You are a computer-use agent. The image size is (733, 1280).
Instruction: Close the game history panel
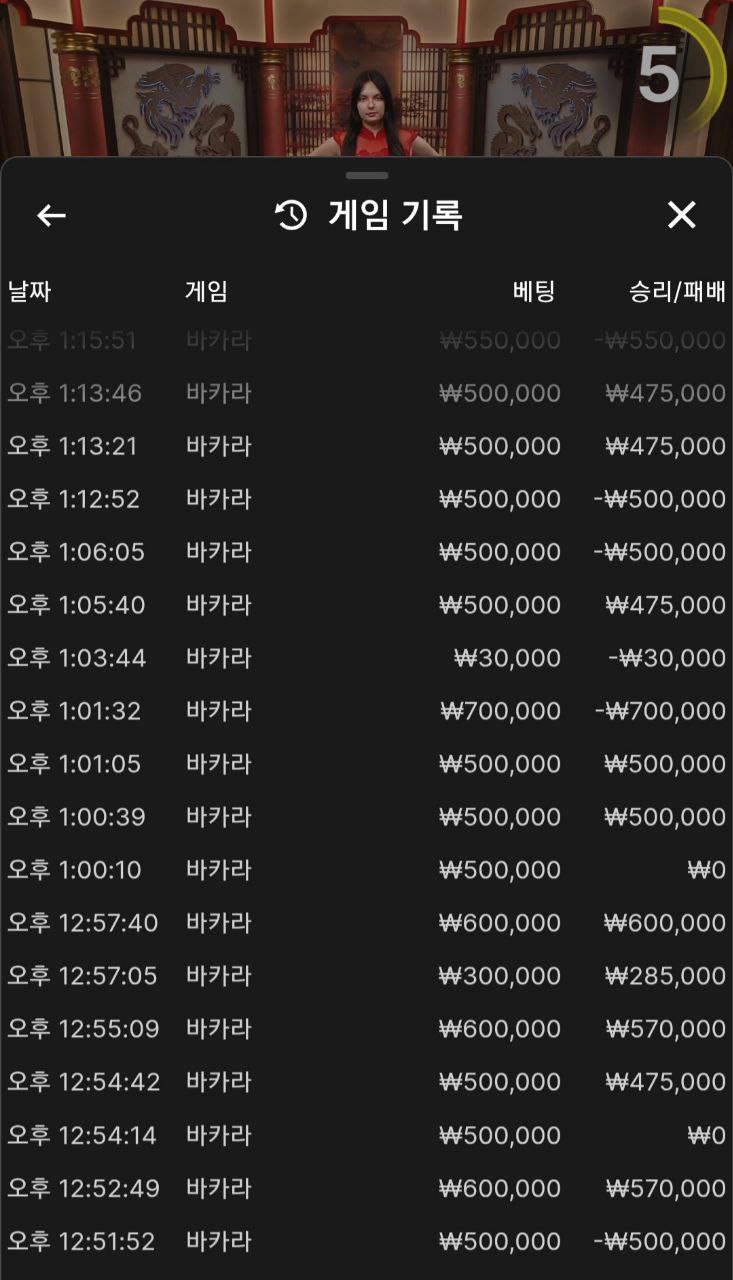coord(681,215)
